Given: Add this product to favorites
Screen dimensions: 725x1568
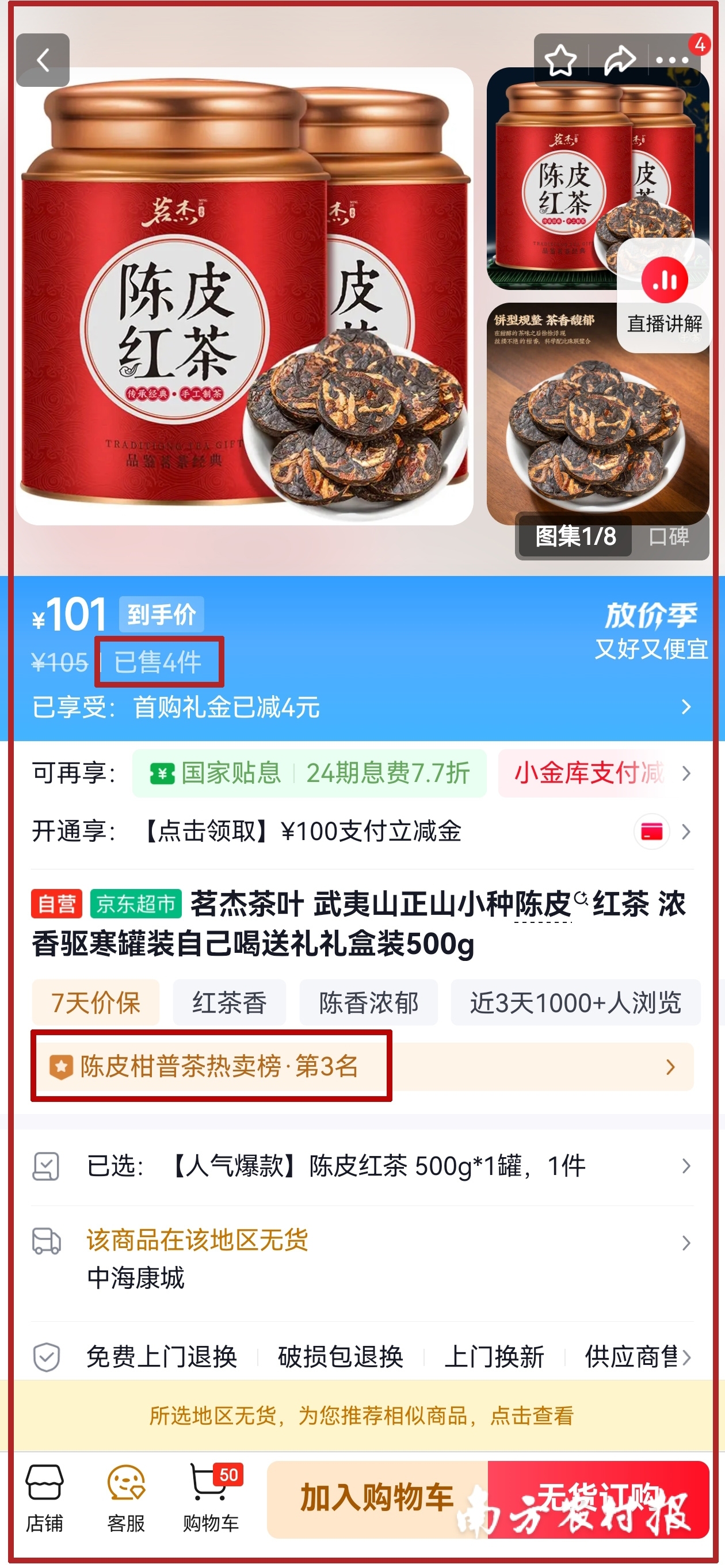Looking at the screenshot, I should pos(560,60).
